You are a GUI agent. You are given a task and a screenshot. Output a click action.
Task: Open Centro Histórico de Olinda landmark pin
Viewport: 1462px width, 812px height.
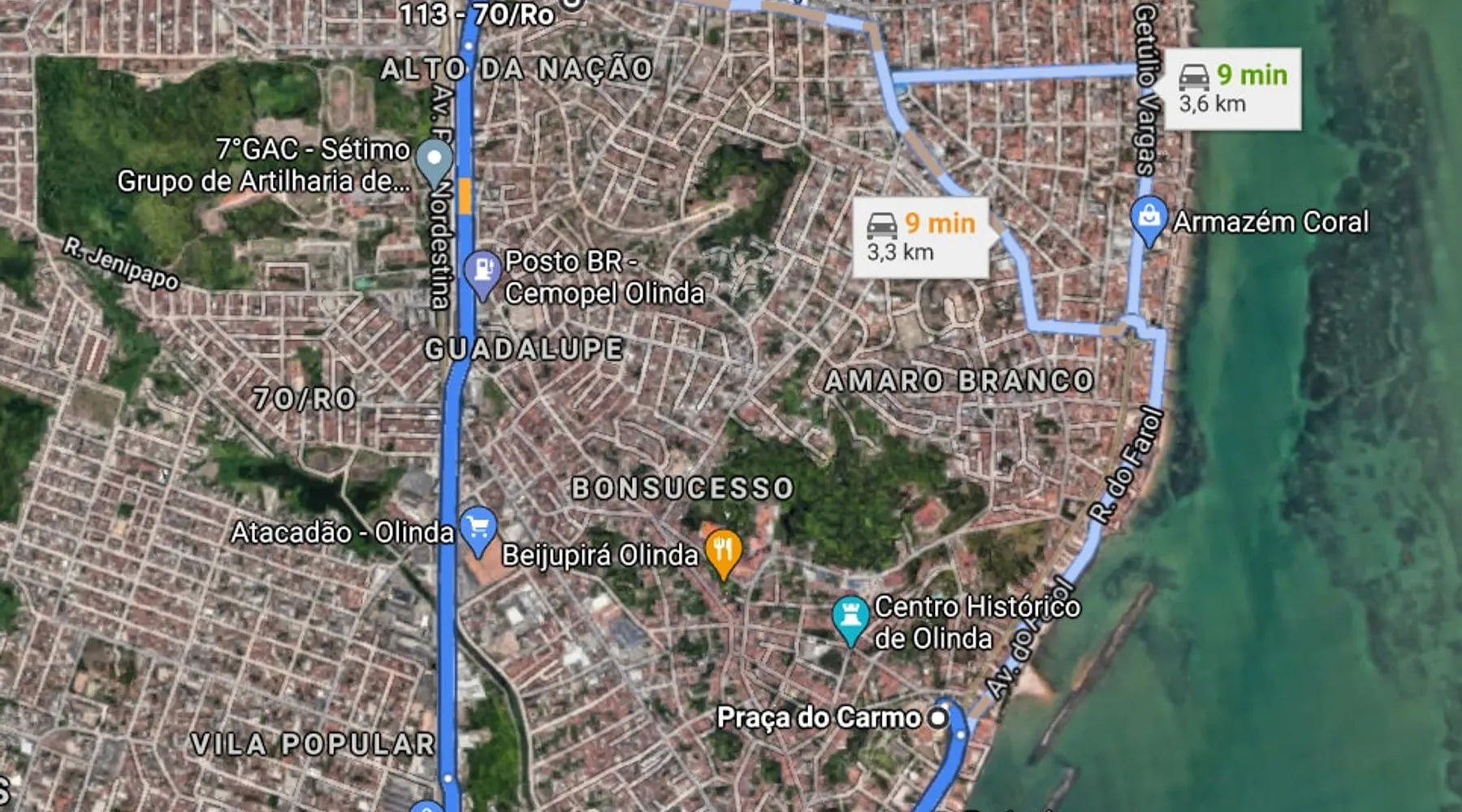[850, 617]
